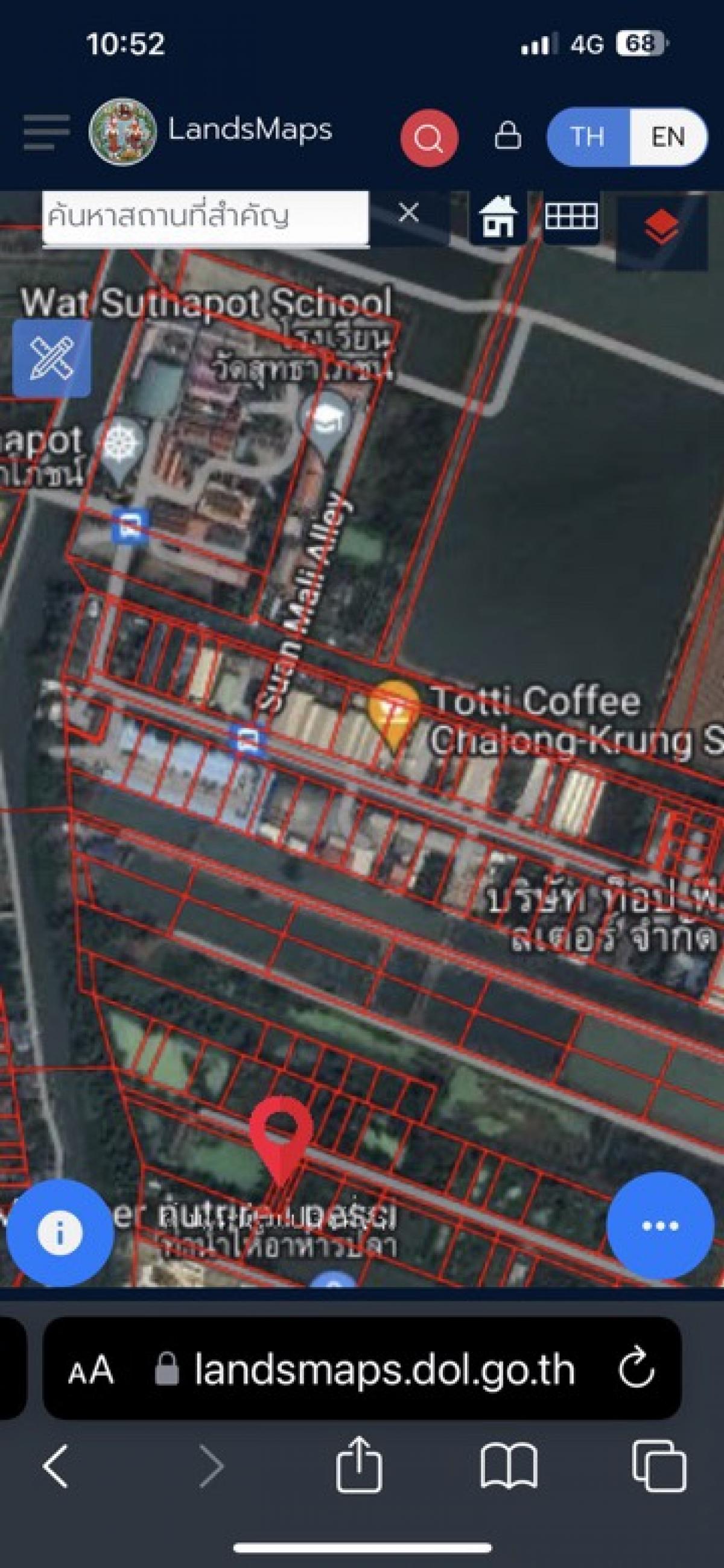Viewport: 724px width, 1568px height.
Task: Tap the blue info button
Action: click(60, 1233)
